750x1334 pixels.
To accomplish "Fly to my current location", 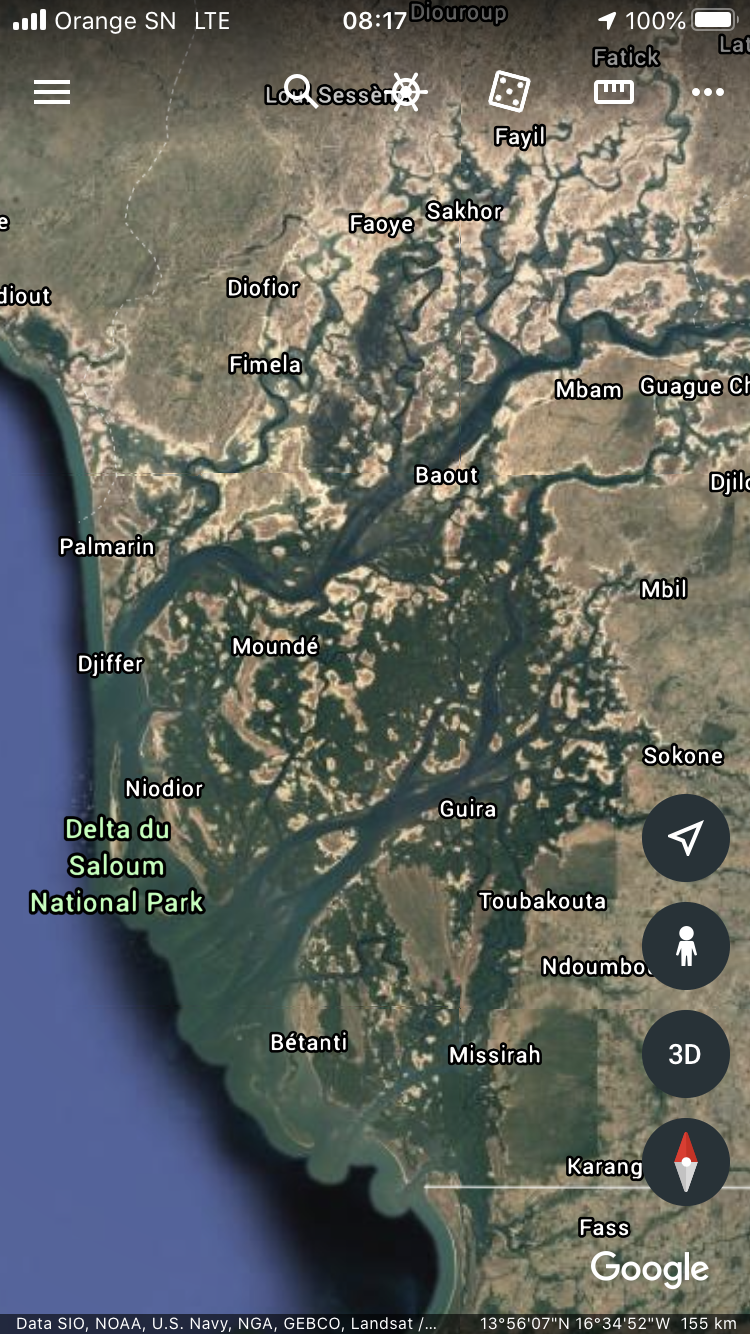I will [685, 838].
